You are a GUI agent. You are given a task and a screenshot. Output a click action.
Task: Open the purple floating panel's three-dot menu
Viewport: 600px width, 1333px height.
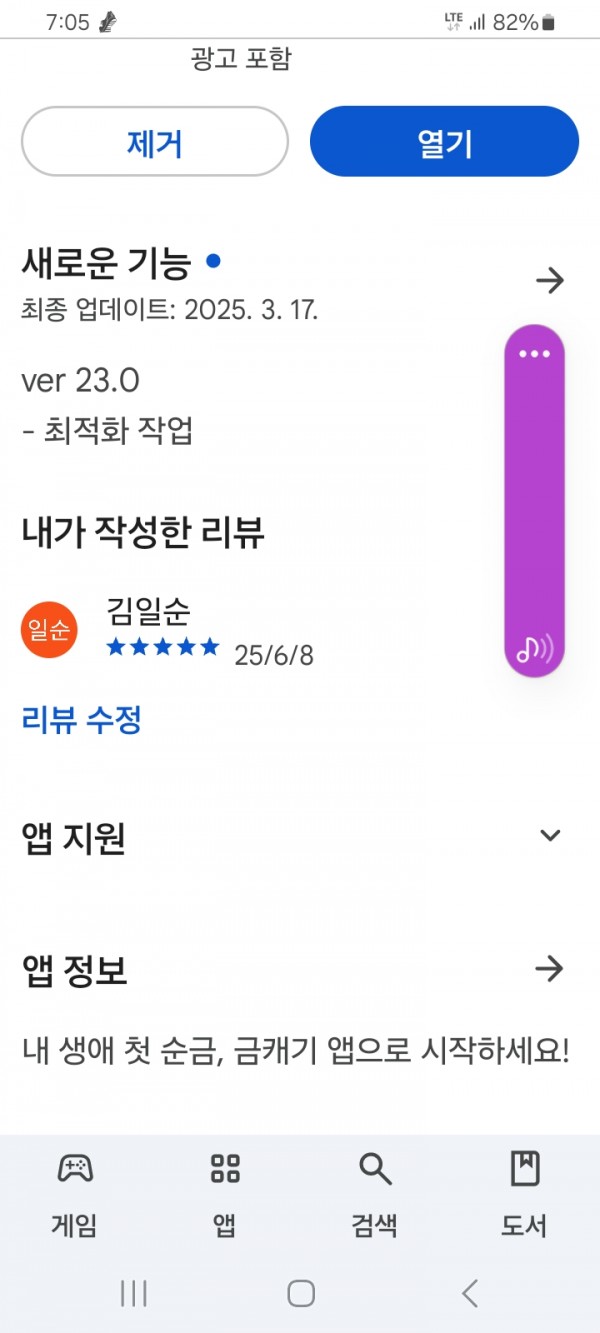point(535,354)
